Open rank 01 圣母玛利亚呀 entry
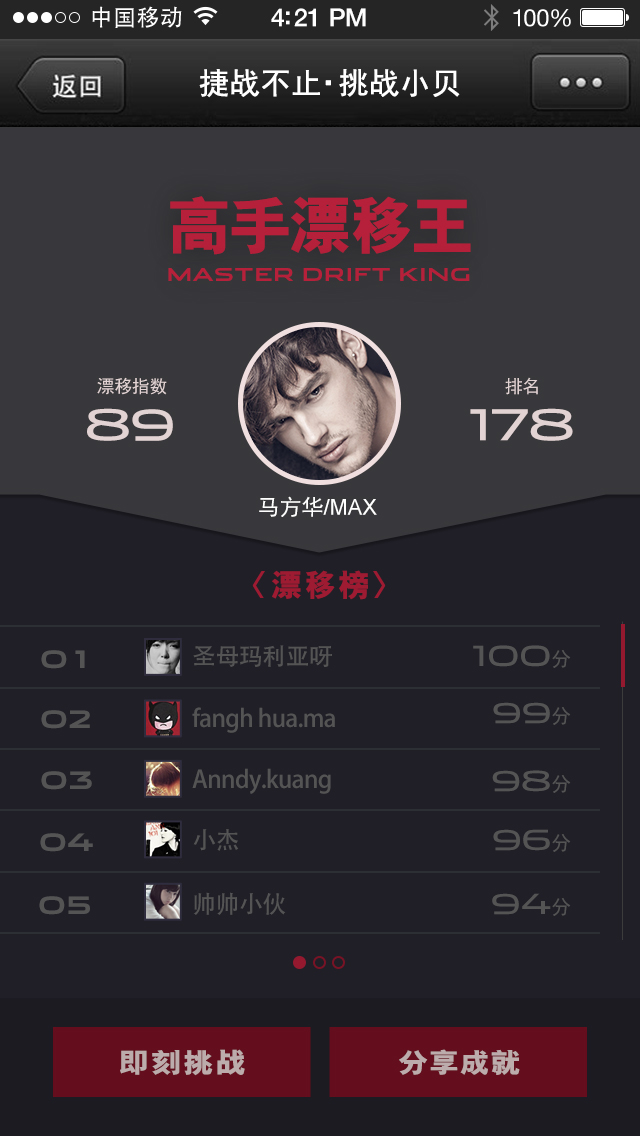Screen dimensions: 640x1136 pyautogui.click(x=300, y=657)
